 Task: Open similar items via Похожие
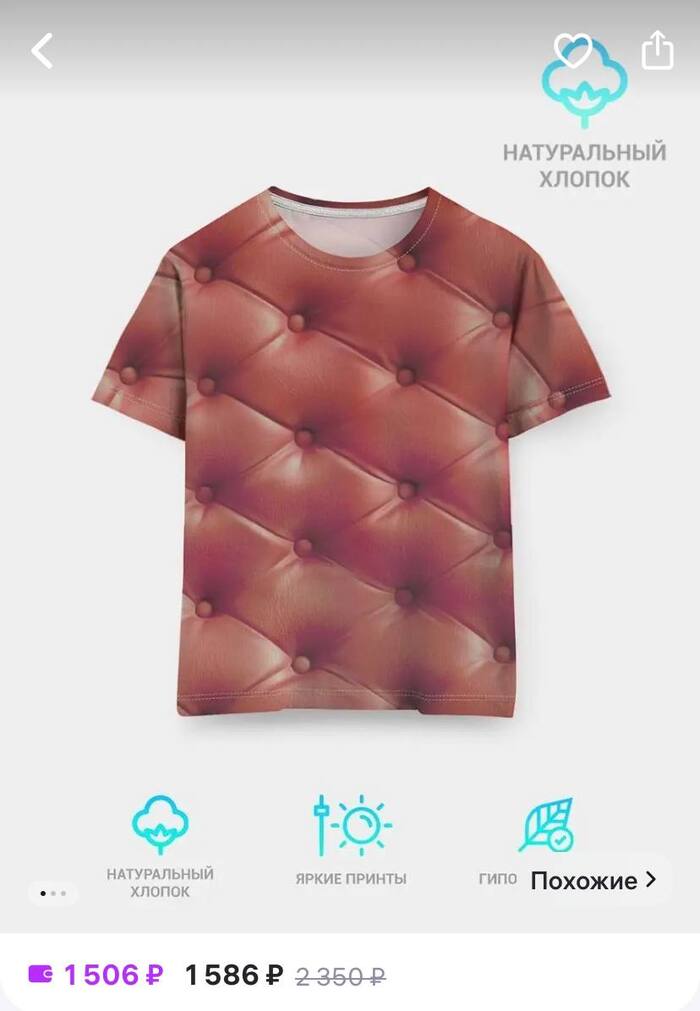(x=593, y=880)
